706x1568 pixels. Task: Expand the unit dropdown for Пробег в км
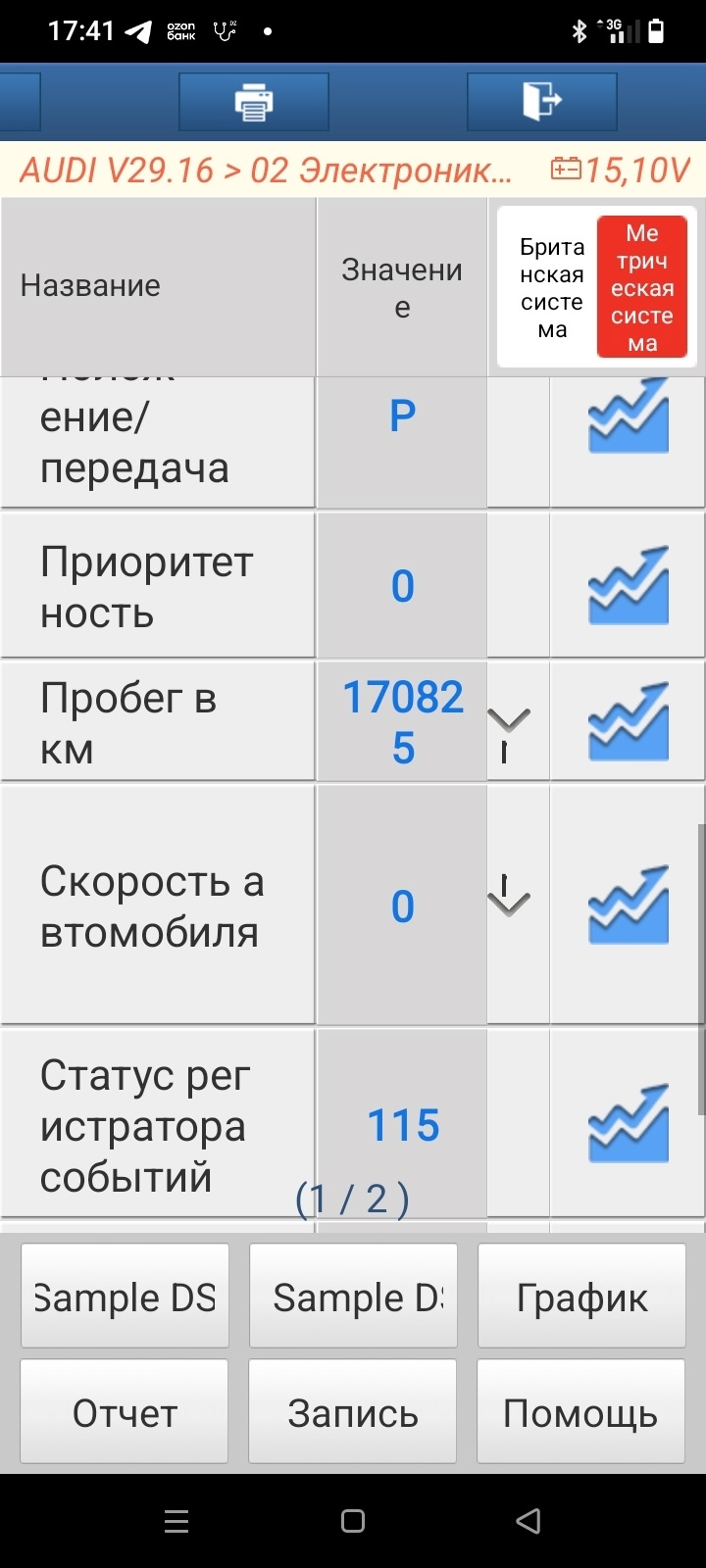point(509,723)
